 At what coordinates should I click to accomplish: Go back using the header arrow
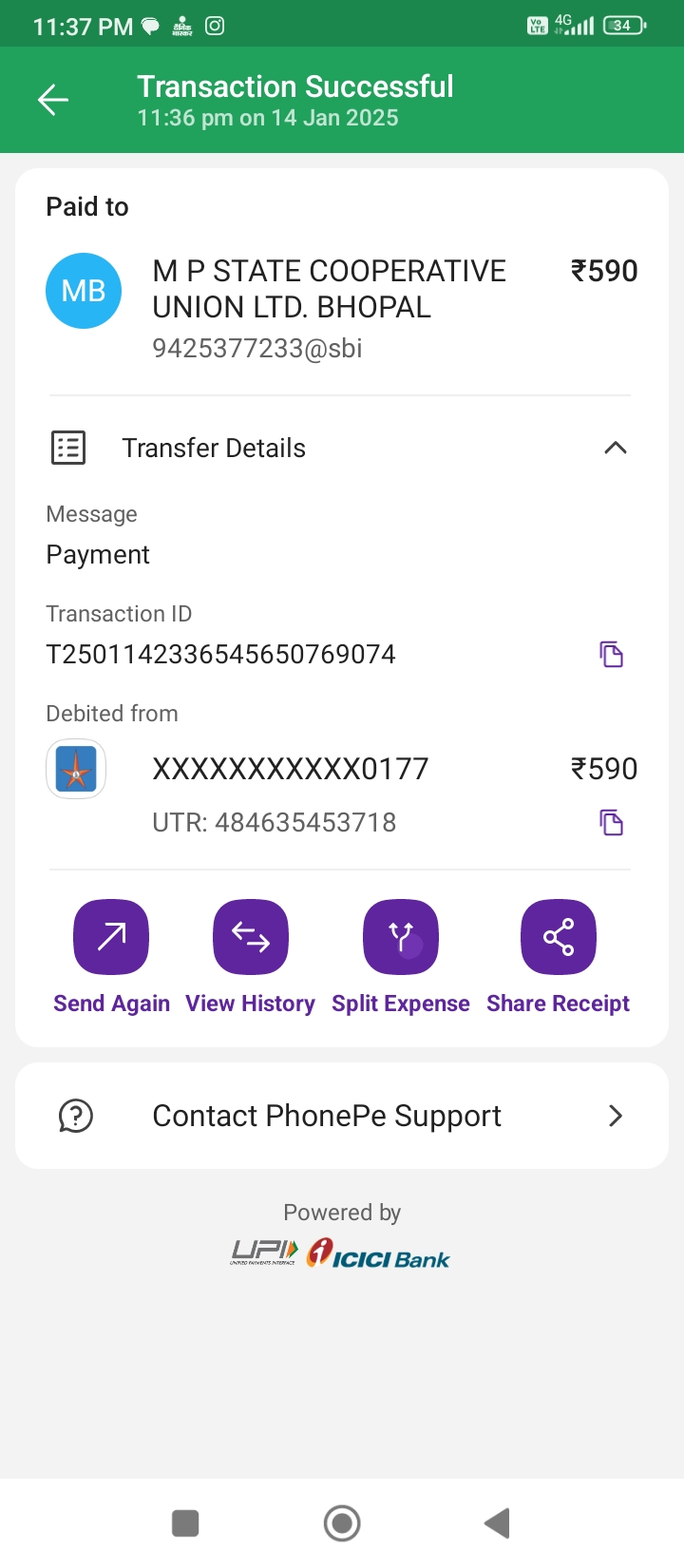tap(53, 100)
